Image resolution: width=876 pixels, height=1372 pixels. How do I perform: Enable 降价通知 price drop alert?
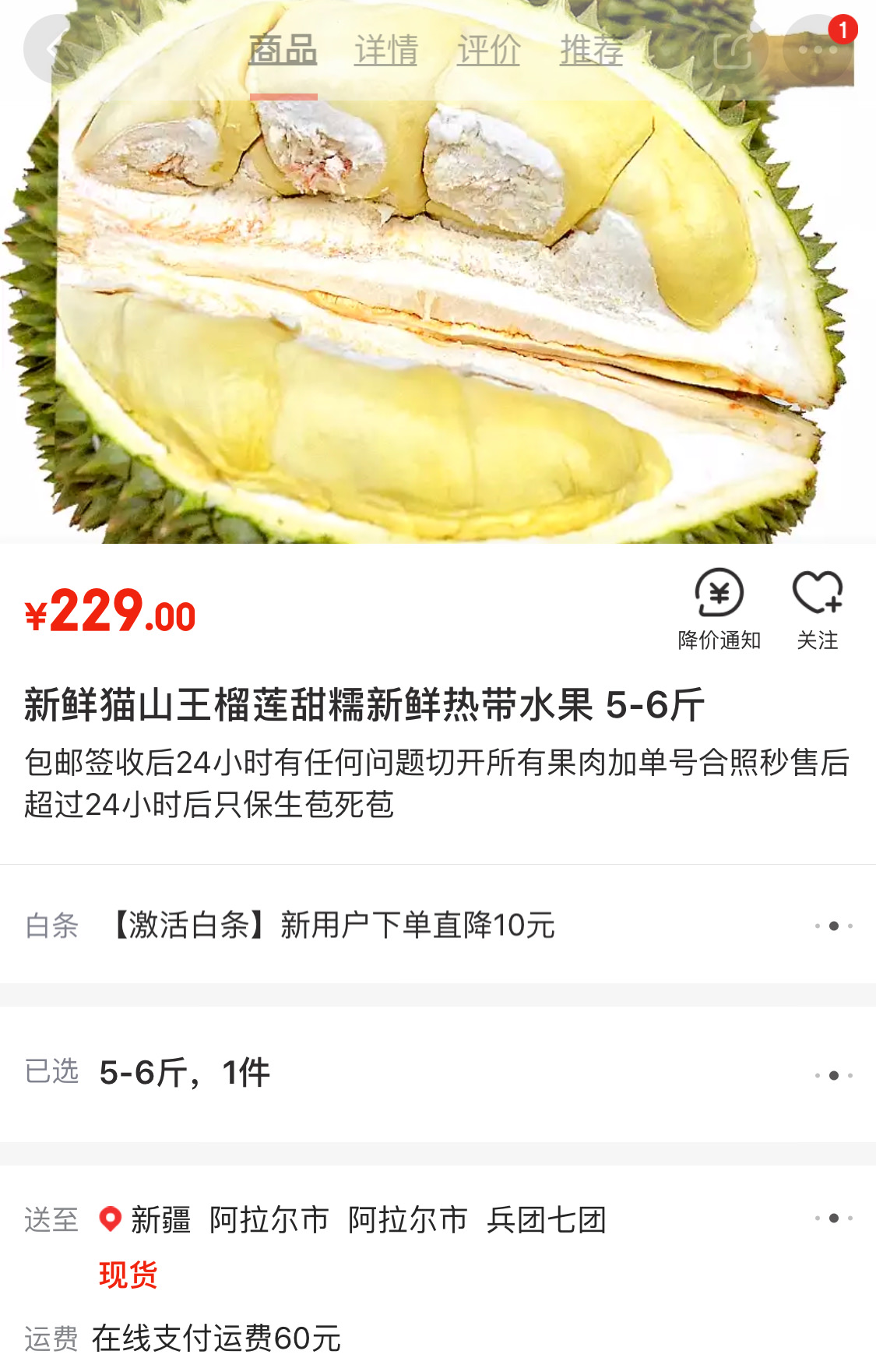tap(719, 609)
